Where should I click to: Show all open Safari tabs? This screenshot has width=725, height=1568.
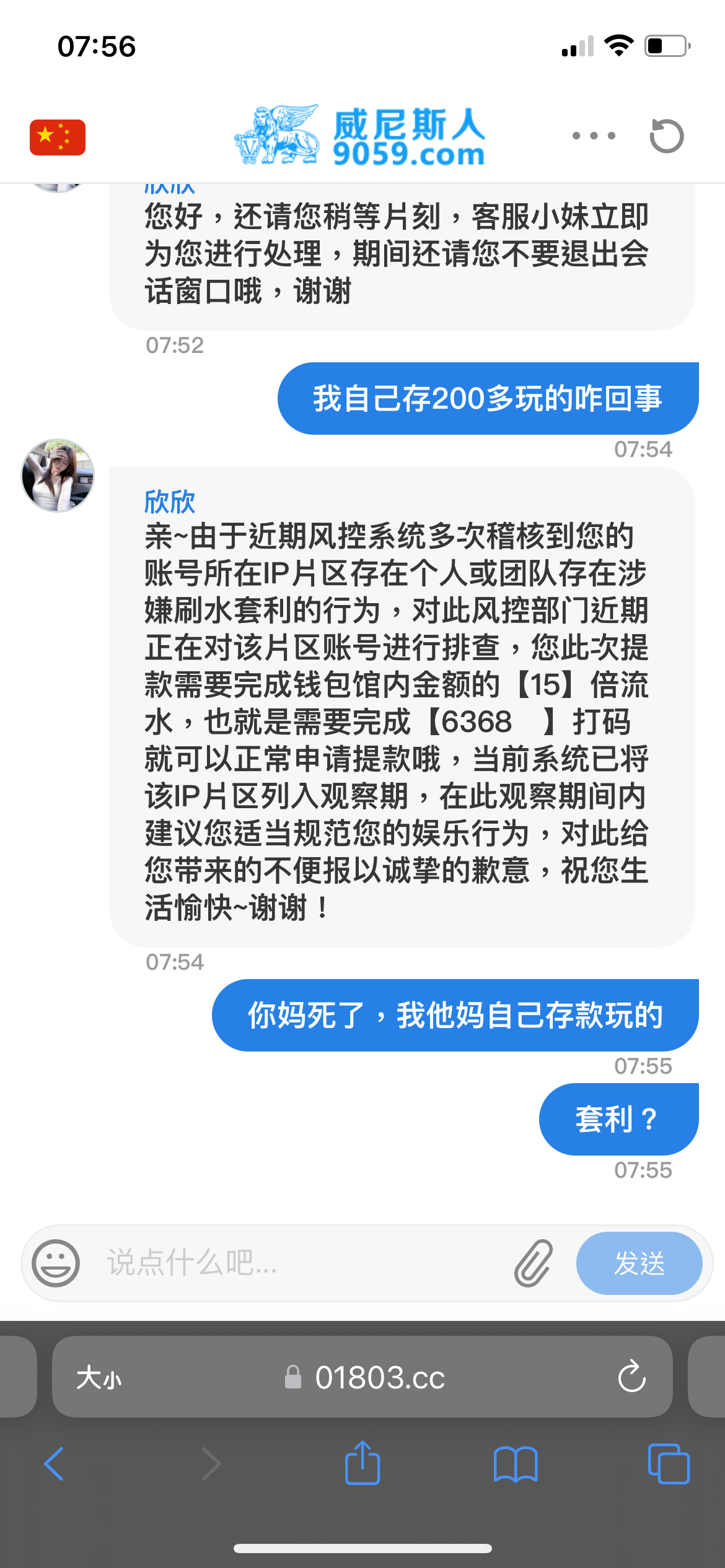coord(668,1464)
